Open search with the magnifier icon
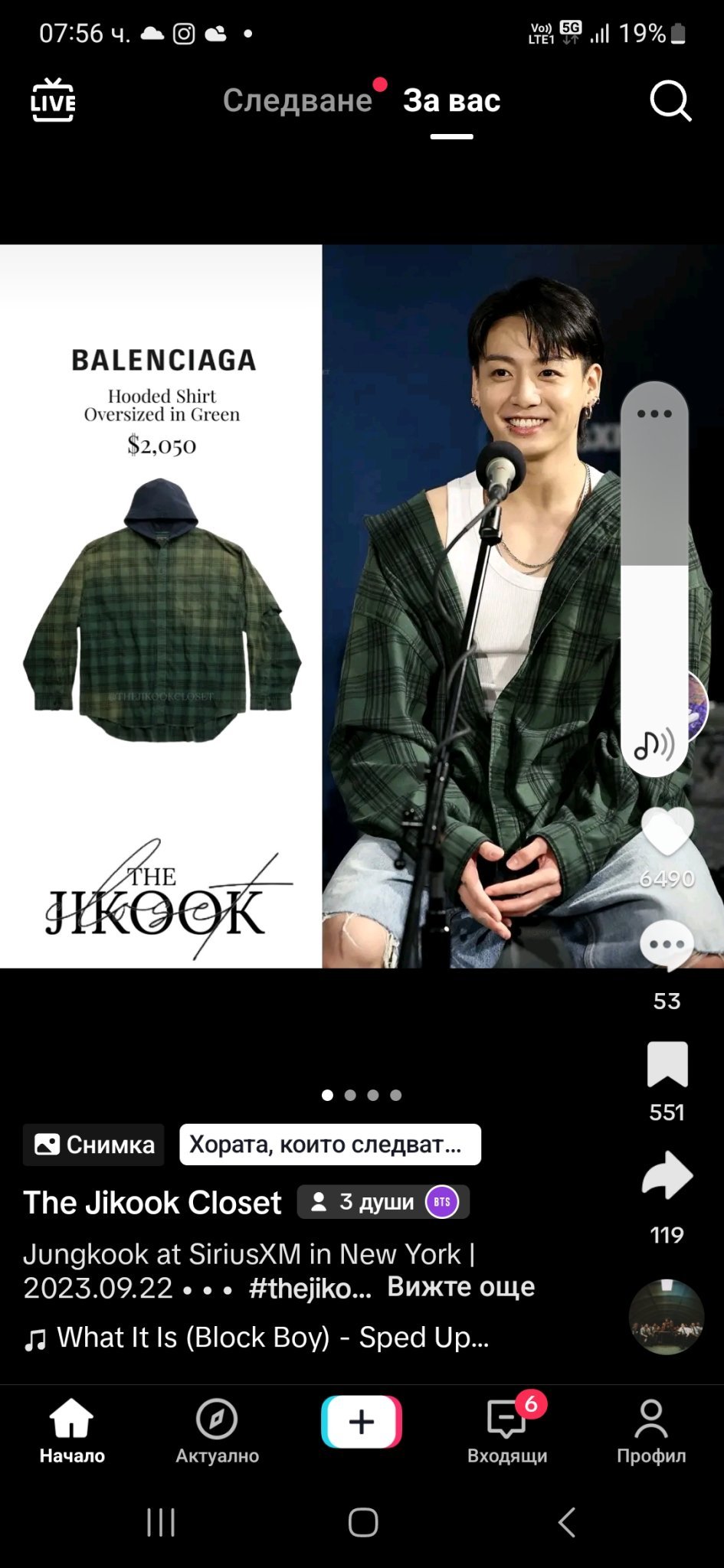 (x=670, y=100)
